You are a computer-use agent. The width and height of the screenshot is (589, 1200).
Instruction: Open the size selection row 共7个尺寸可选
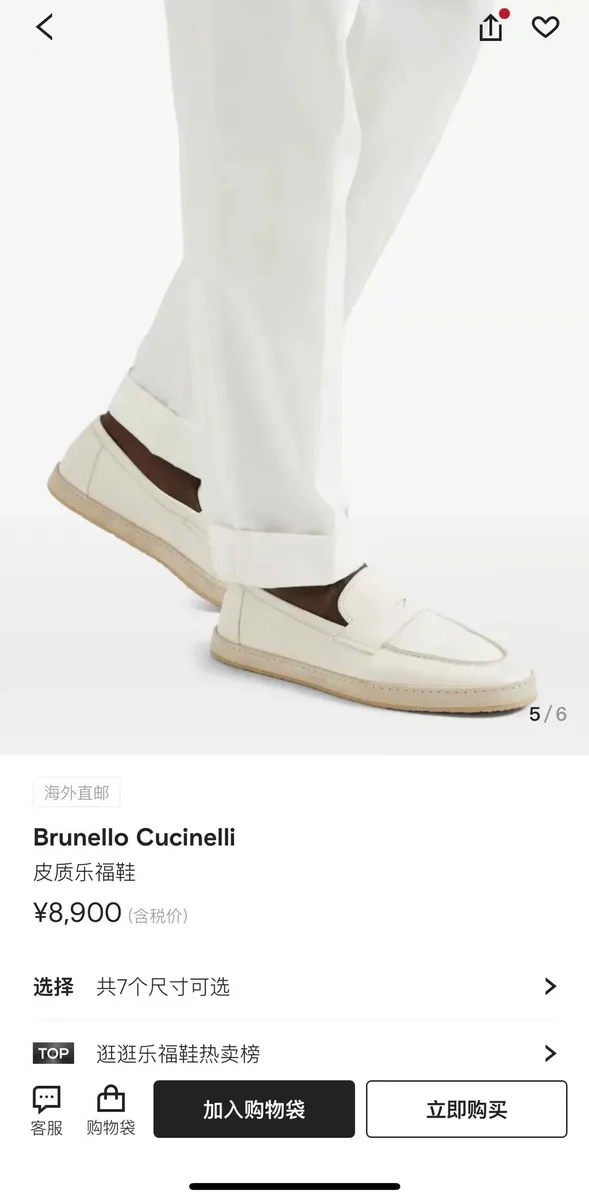294,987
